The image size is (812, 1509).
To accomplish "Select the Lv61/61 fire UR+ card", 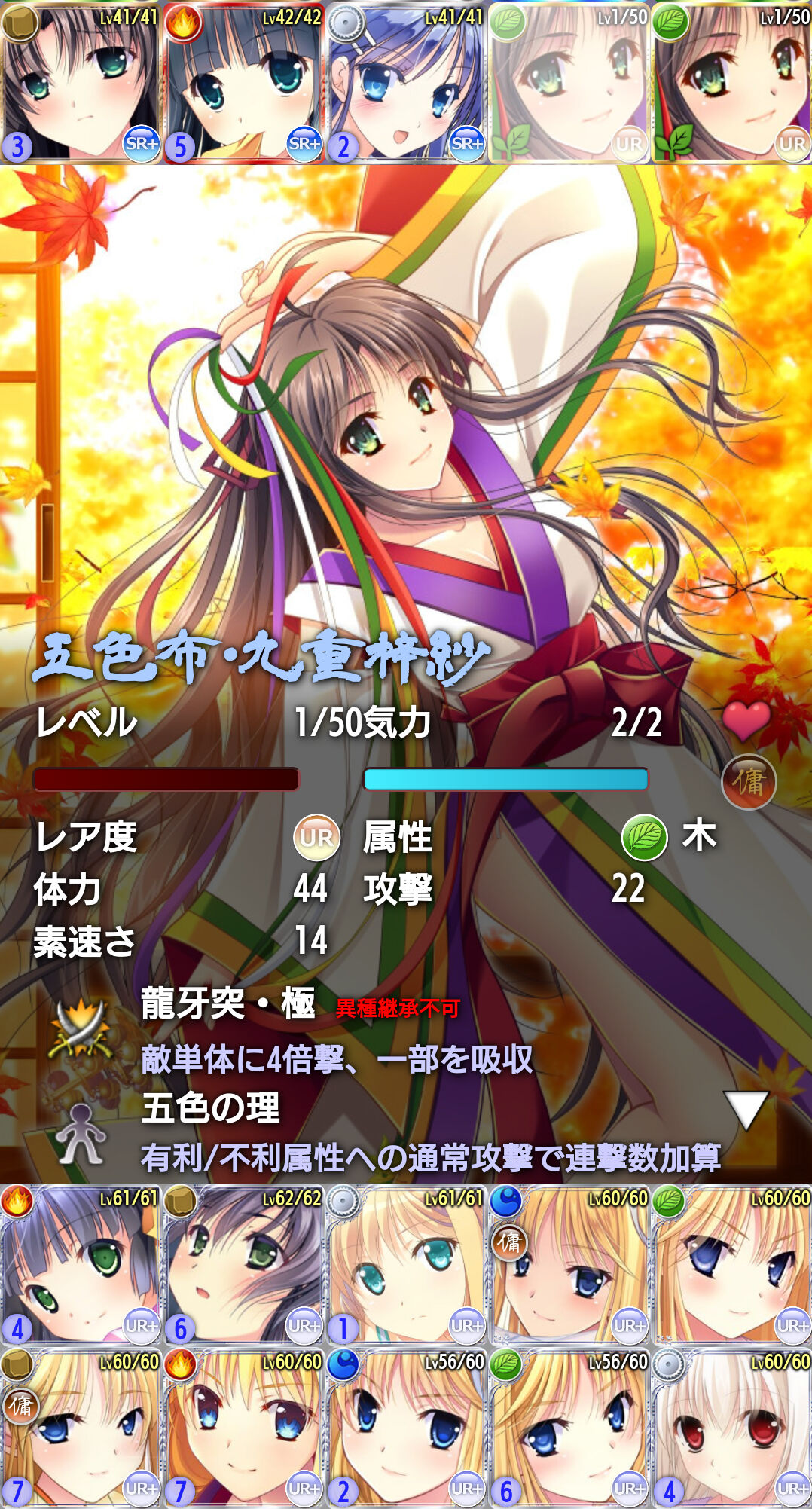I will pyautogui.click(x=81, y=1265).
